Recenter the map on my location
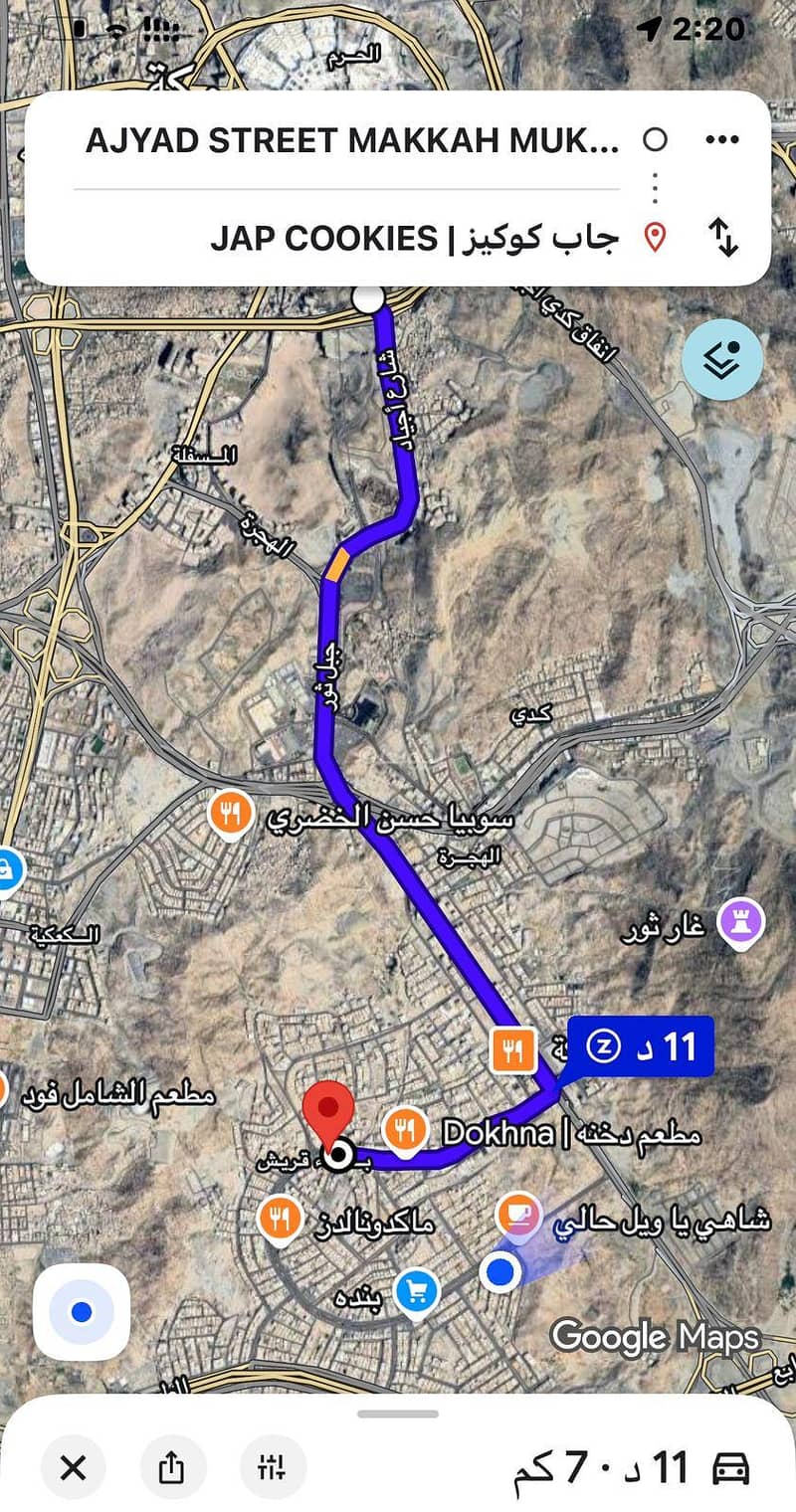 click(x=82, y=1312)
